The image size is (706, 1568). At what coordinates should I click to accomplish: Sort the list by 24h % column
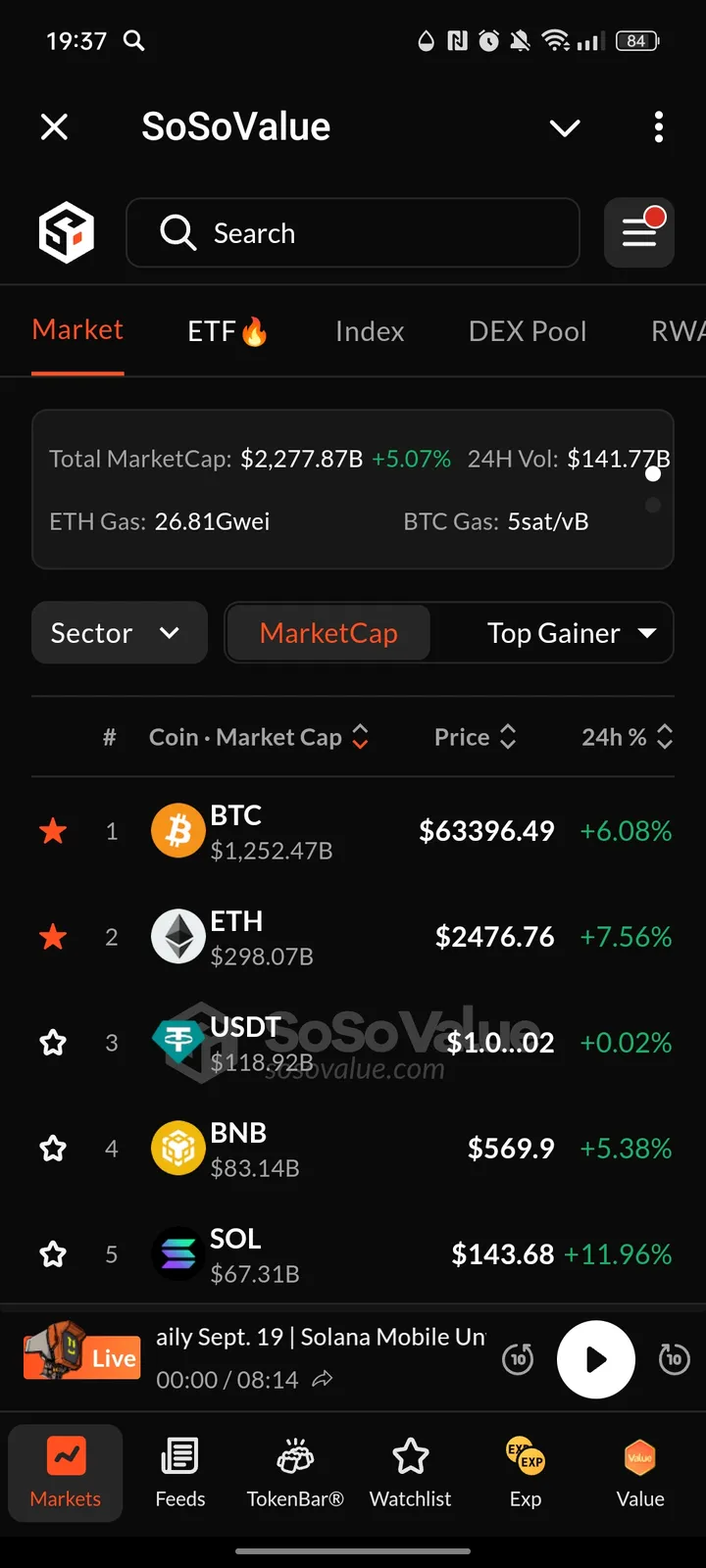click(626, 736)
